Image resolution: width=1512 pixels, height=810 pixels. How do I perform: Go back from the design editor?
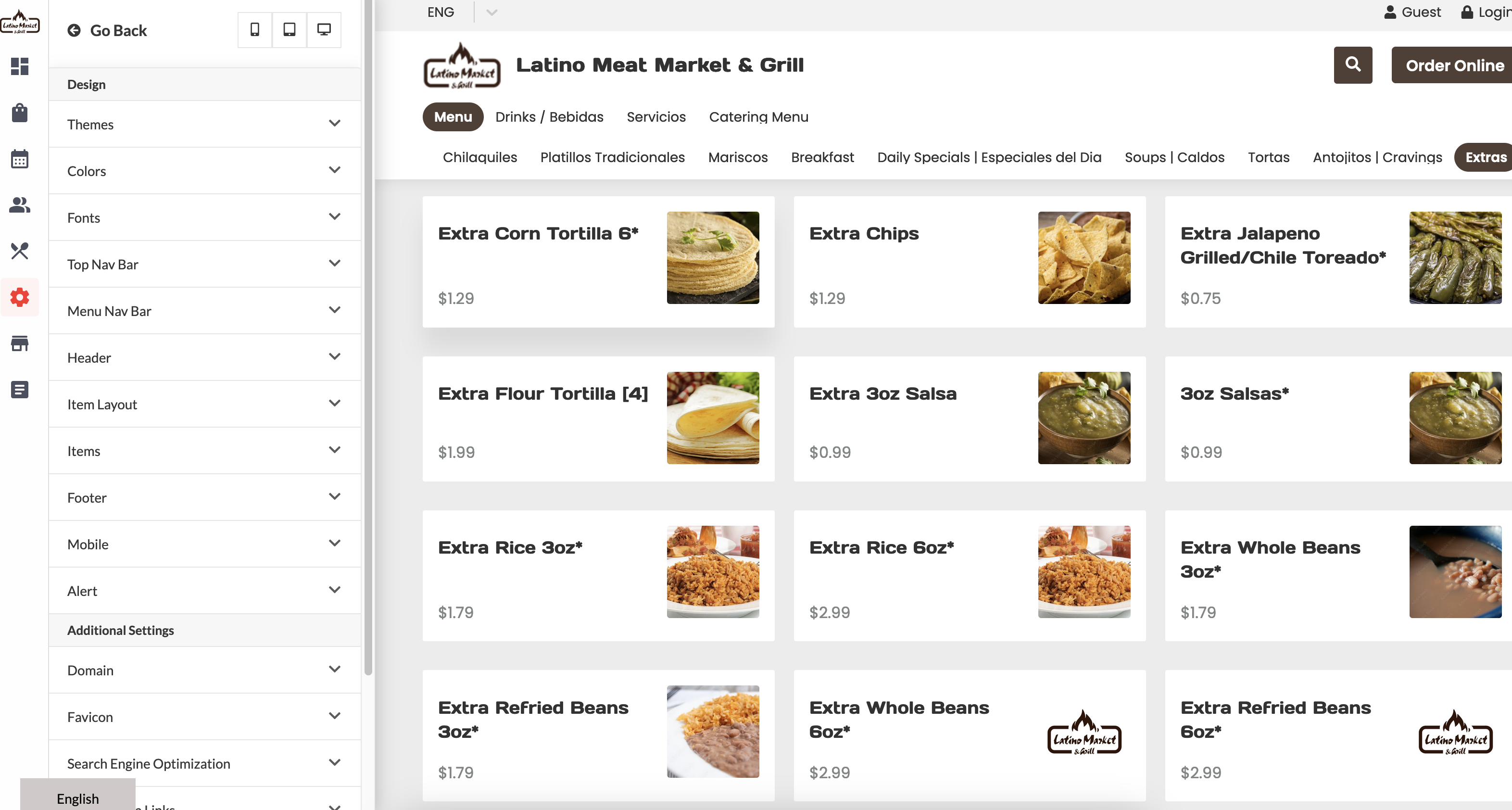pyautogui.click(x=107, y=30)
